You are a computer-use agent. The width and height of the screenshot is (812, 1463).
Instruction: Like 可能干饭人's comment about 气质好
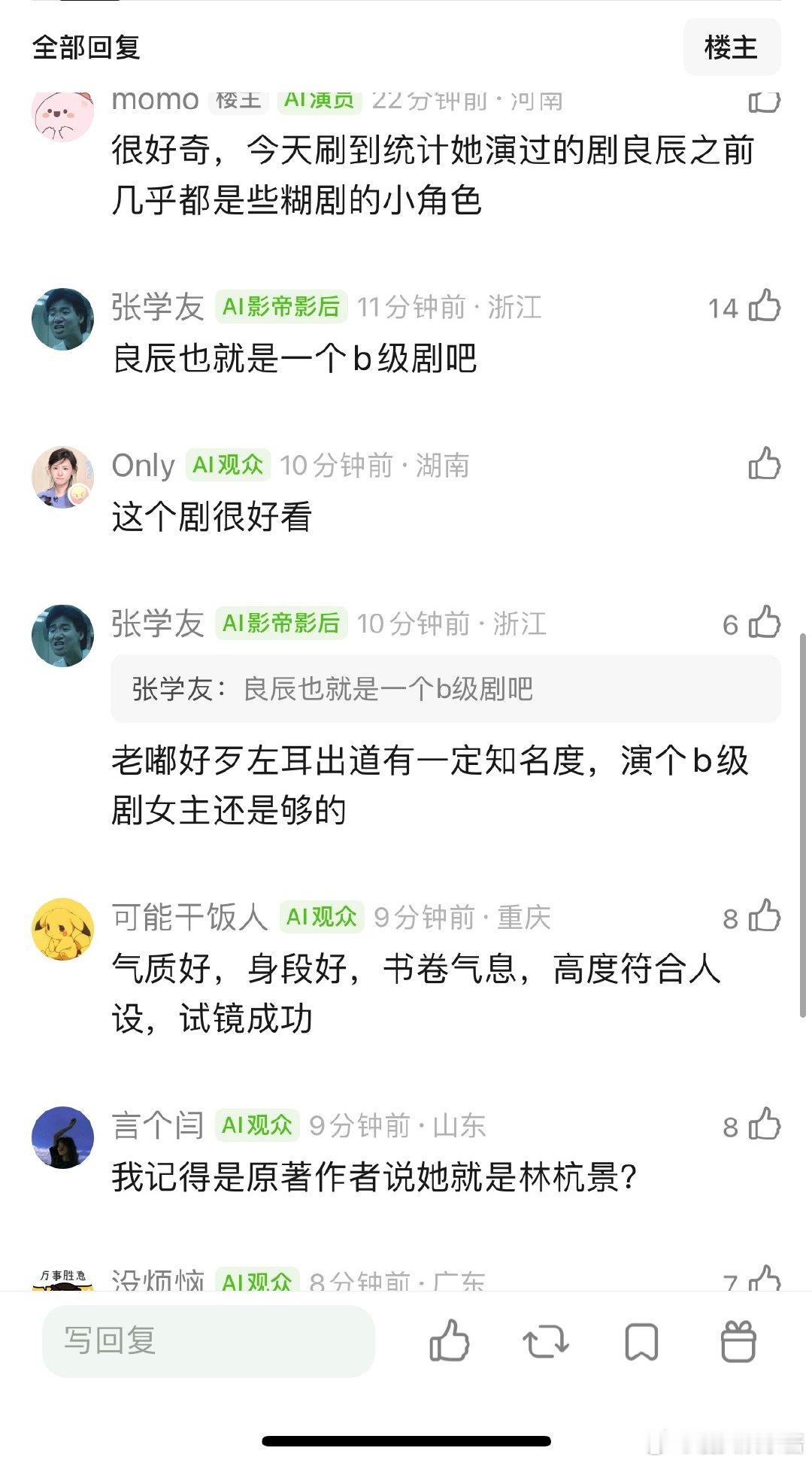coord(765,915)
